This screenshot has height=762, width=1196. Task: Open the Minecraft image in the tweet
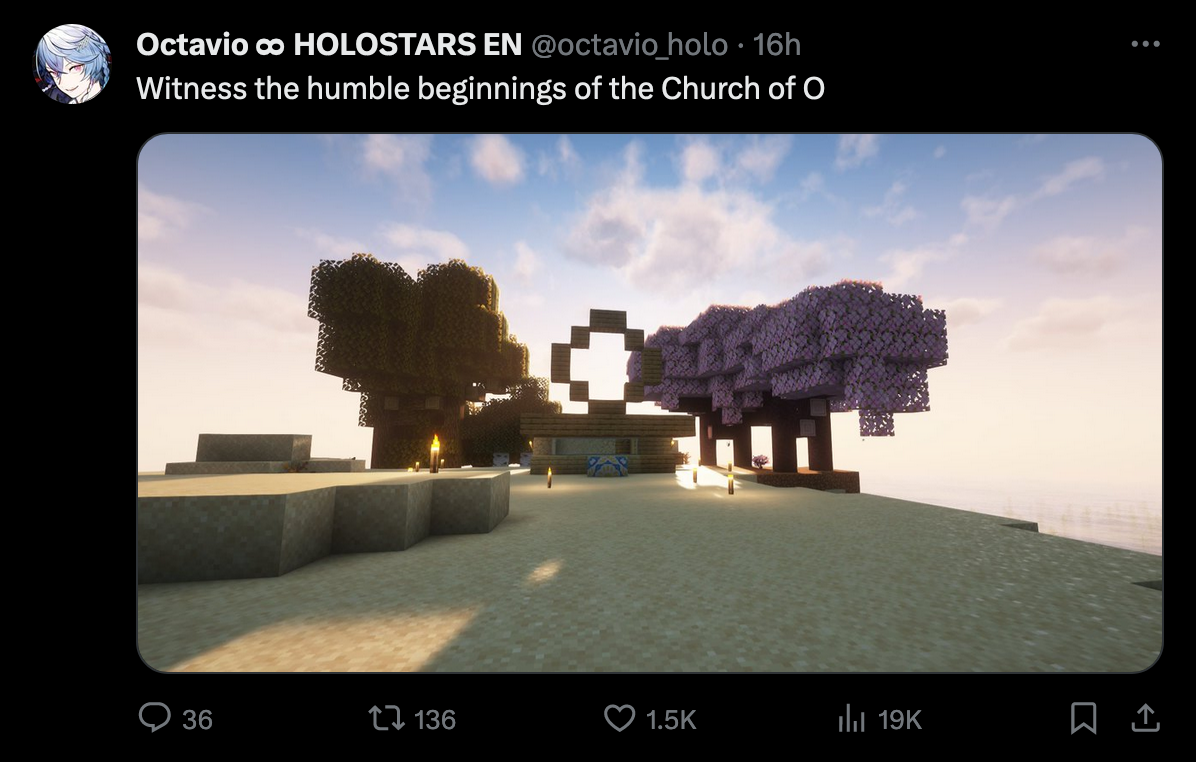[649, 403]
